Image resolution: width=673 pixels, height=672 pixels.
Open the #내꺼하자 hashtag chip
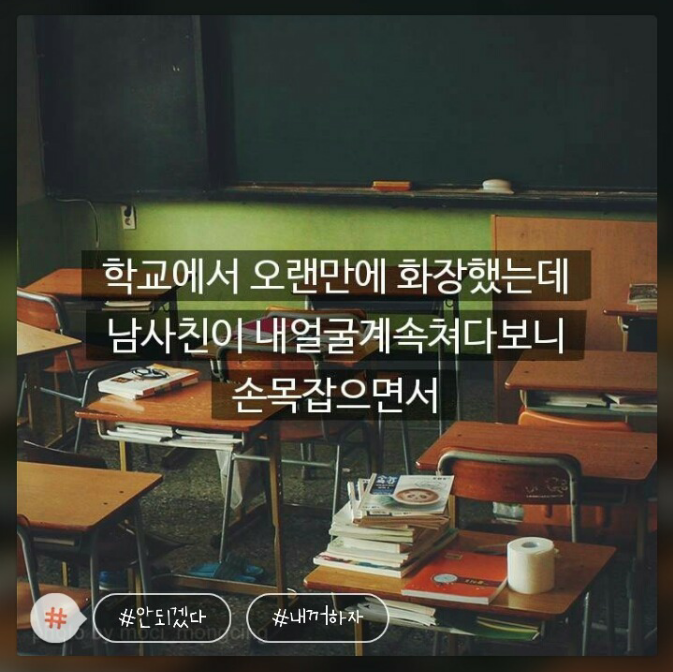point(318,618)
